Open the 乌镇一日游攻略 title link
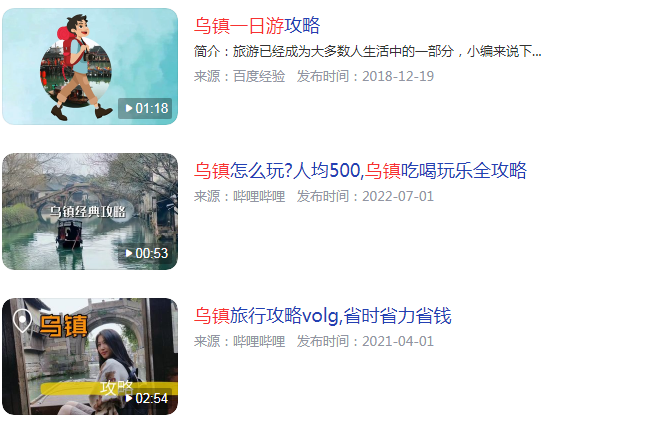 (257, 26)
